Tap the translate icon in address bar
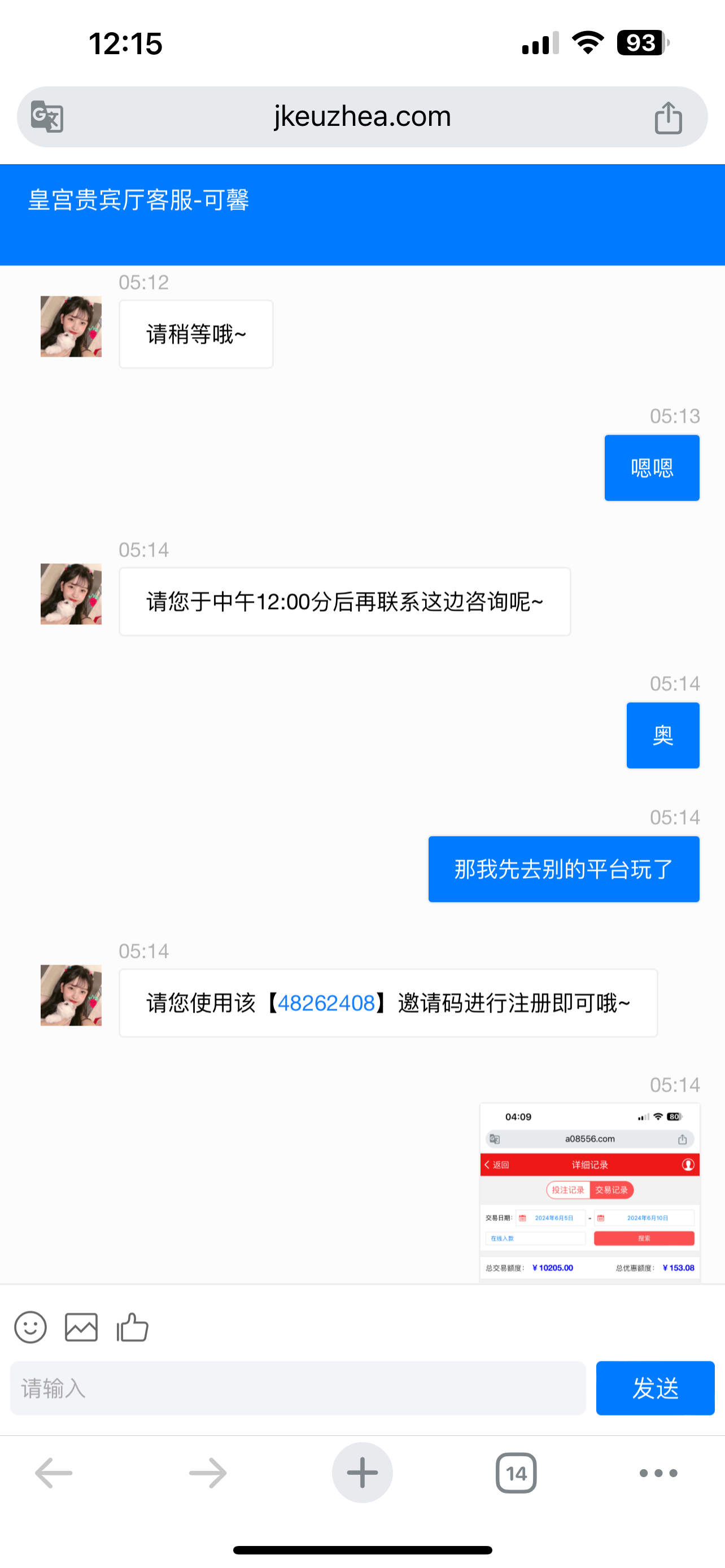Image resolution: width=725 pixels, height=1568 pixels. point(47,116)
